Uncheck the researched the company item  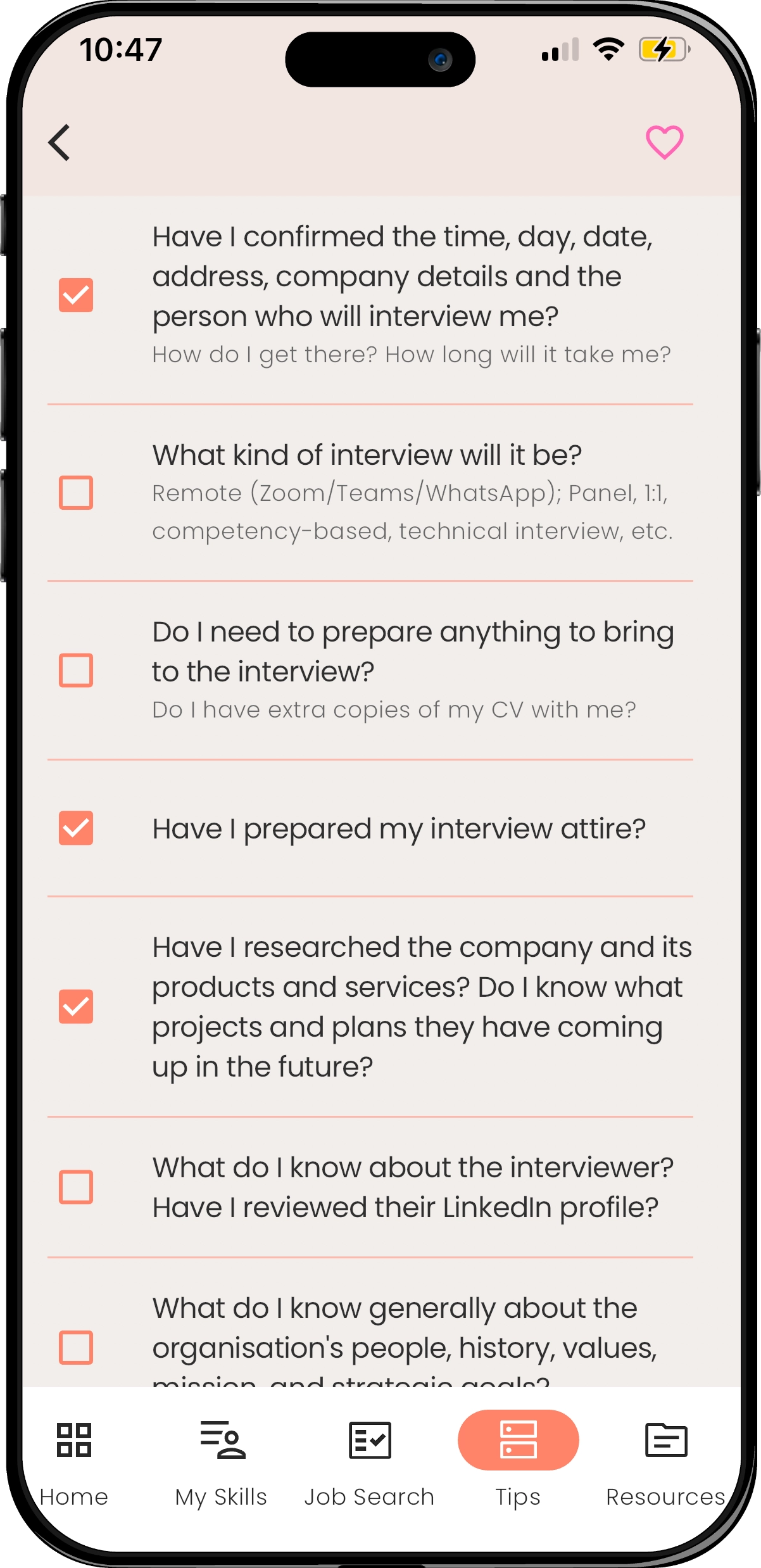(x=76, y=1007)
